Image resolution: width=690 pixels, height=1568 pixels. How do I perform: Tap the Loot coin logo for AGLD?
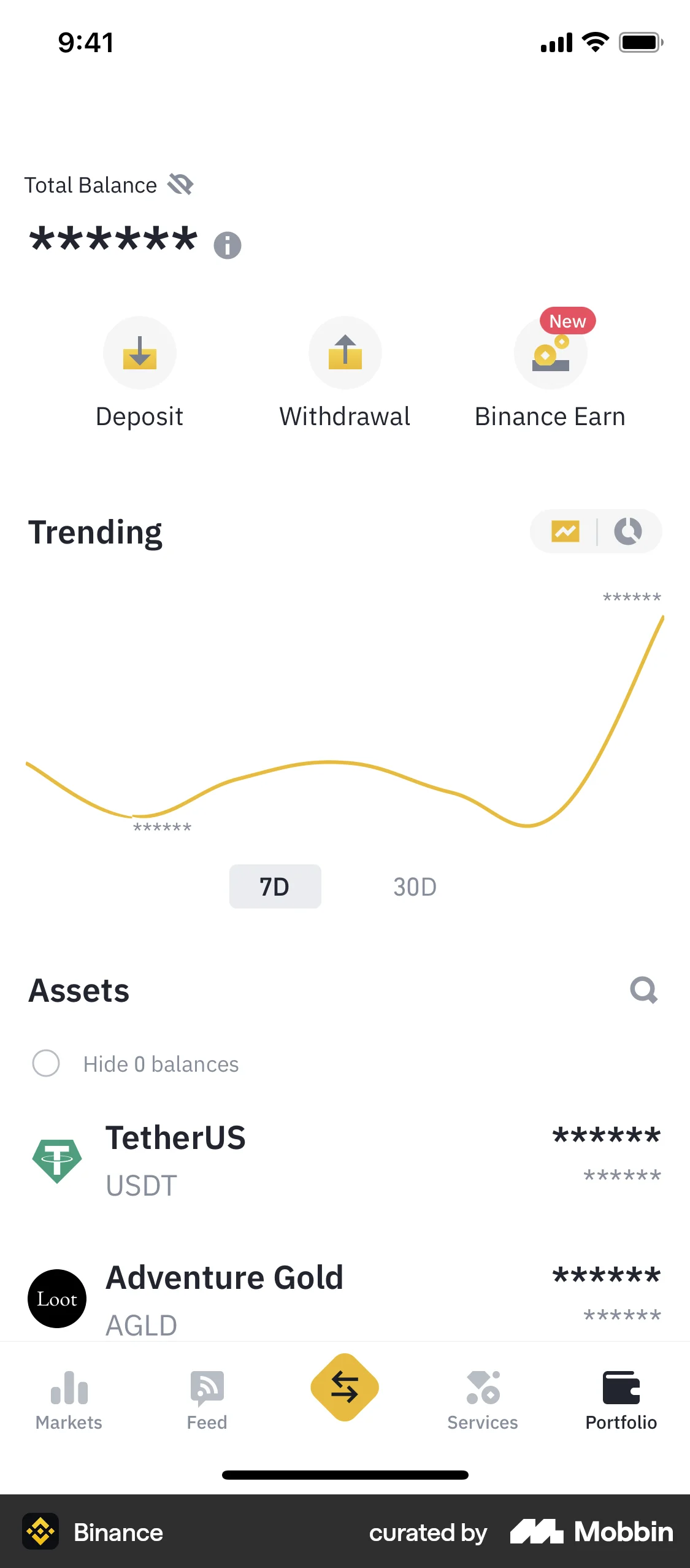[57, 1299]
